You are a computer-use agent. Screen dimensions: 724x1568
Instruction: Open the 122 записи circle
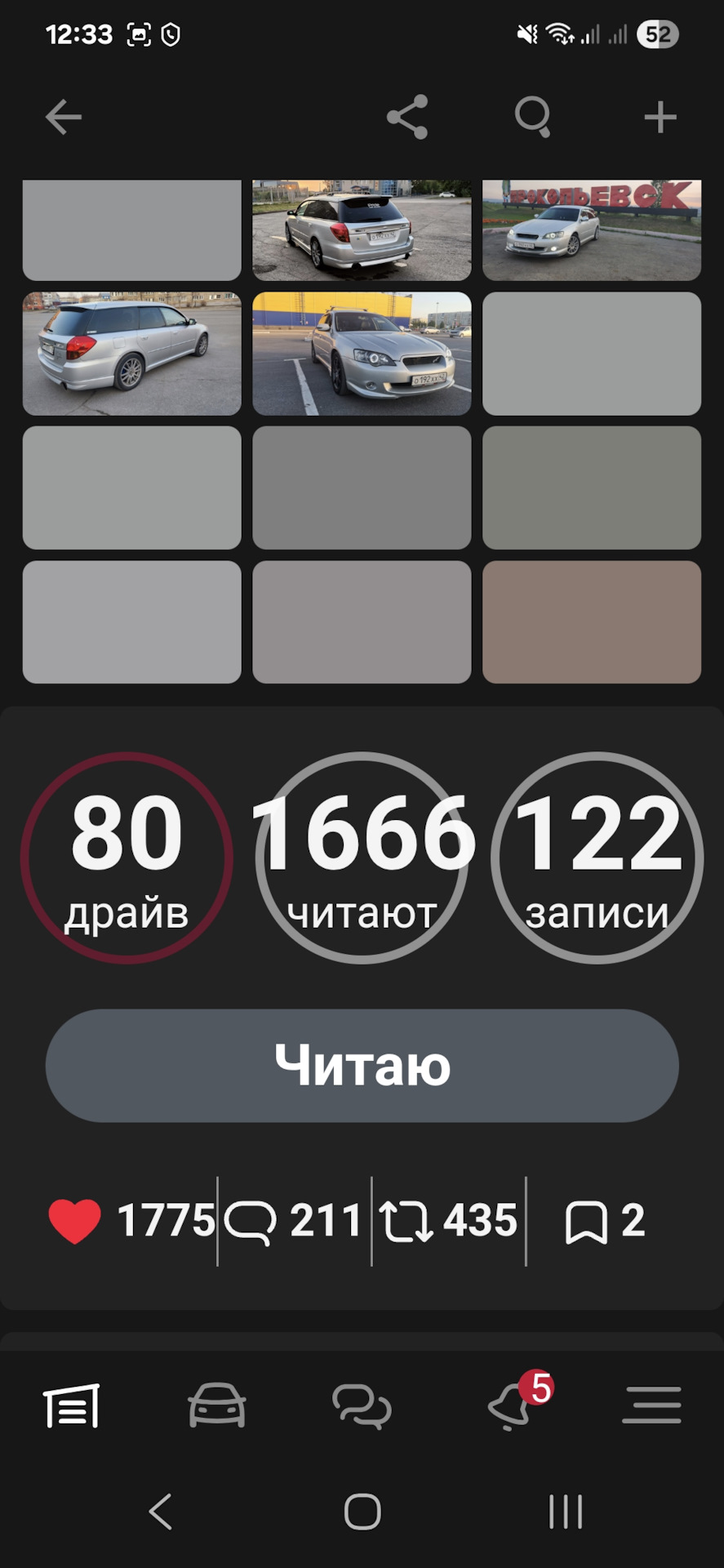click(x=597, y=857)
